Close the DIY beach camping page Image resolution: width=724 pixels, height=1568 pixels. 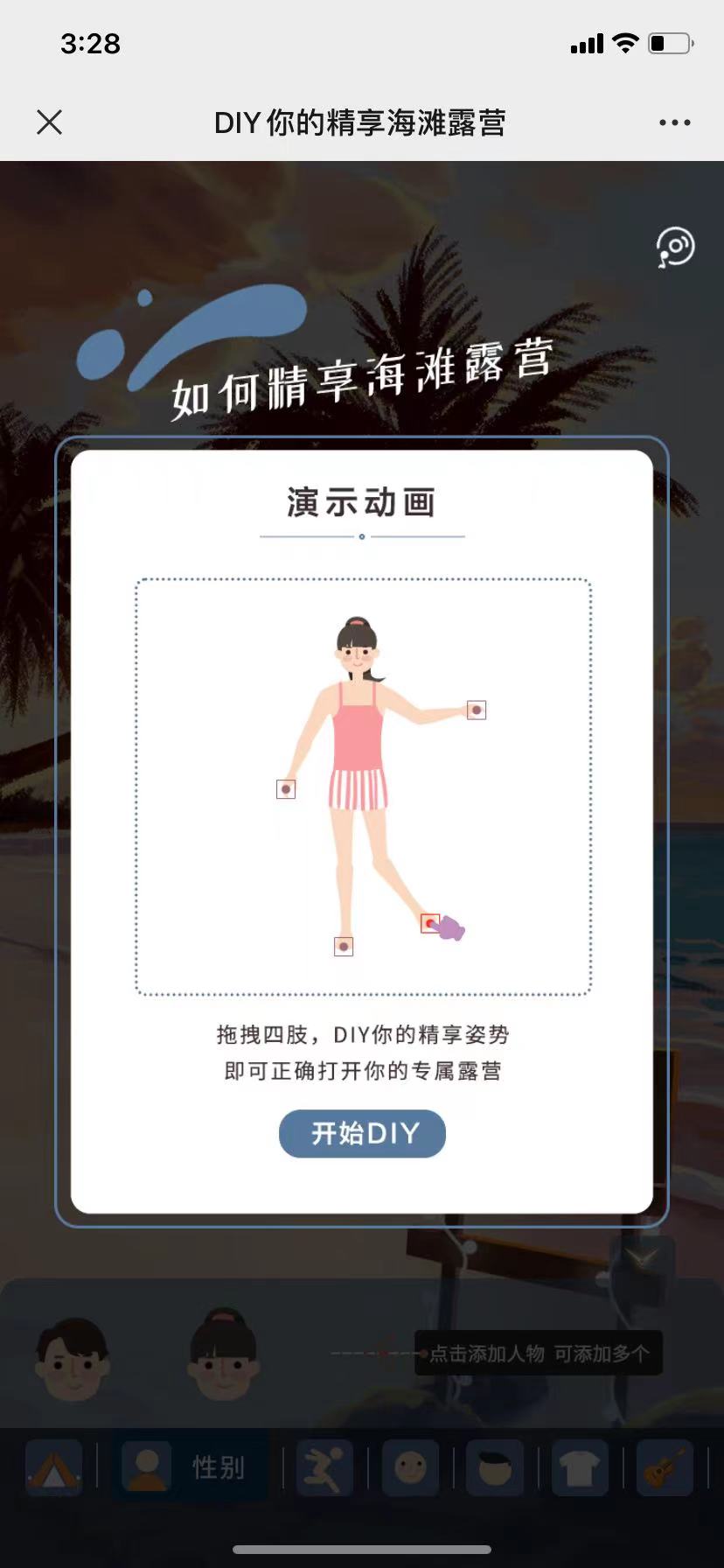coord(50,122)
